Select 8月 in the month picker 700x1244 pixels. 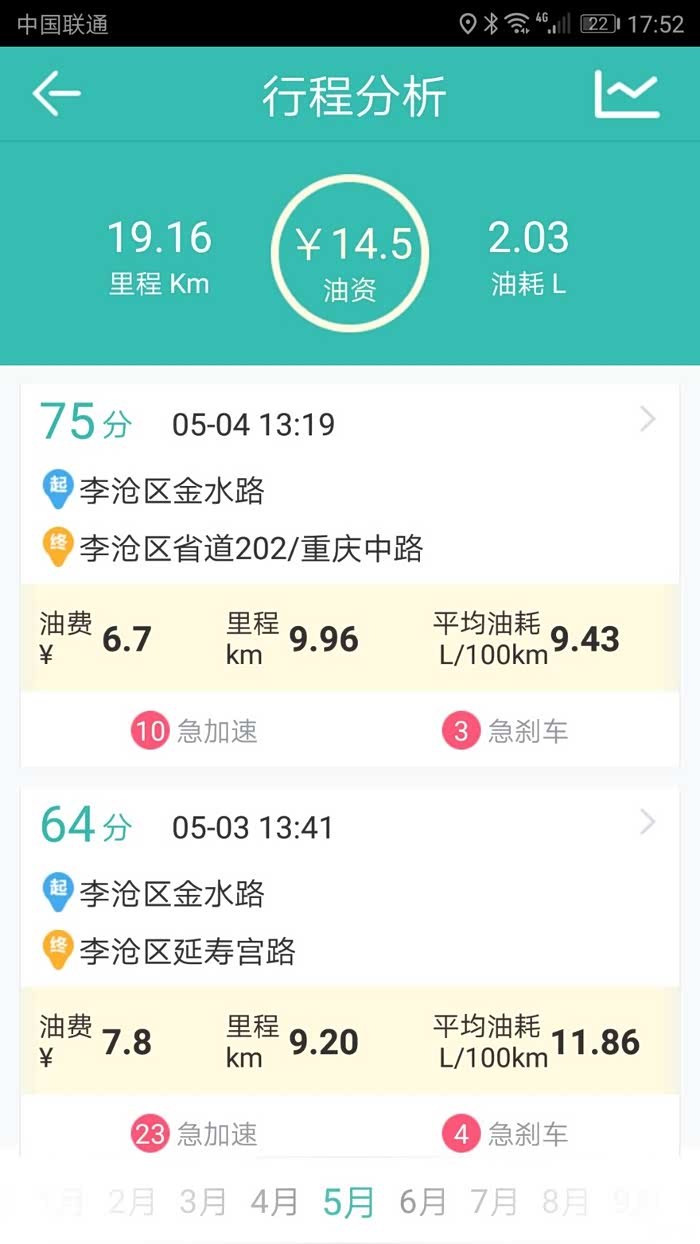pos(564,1201)
